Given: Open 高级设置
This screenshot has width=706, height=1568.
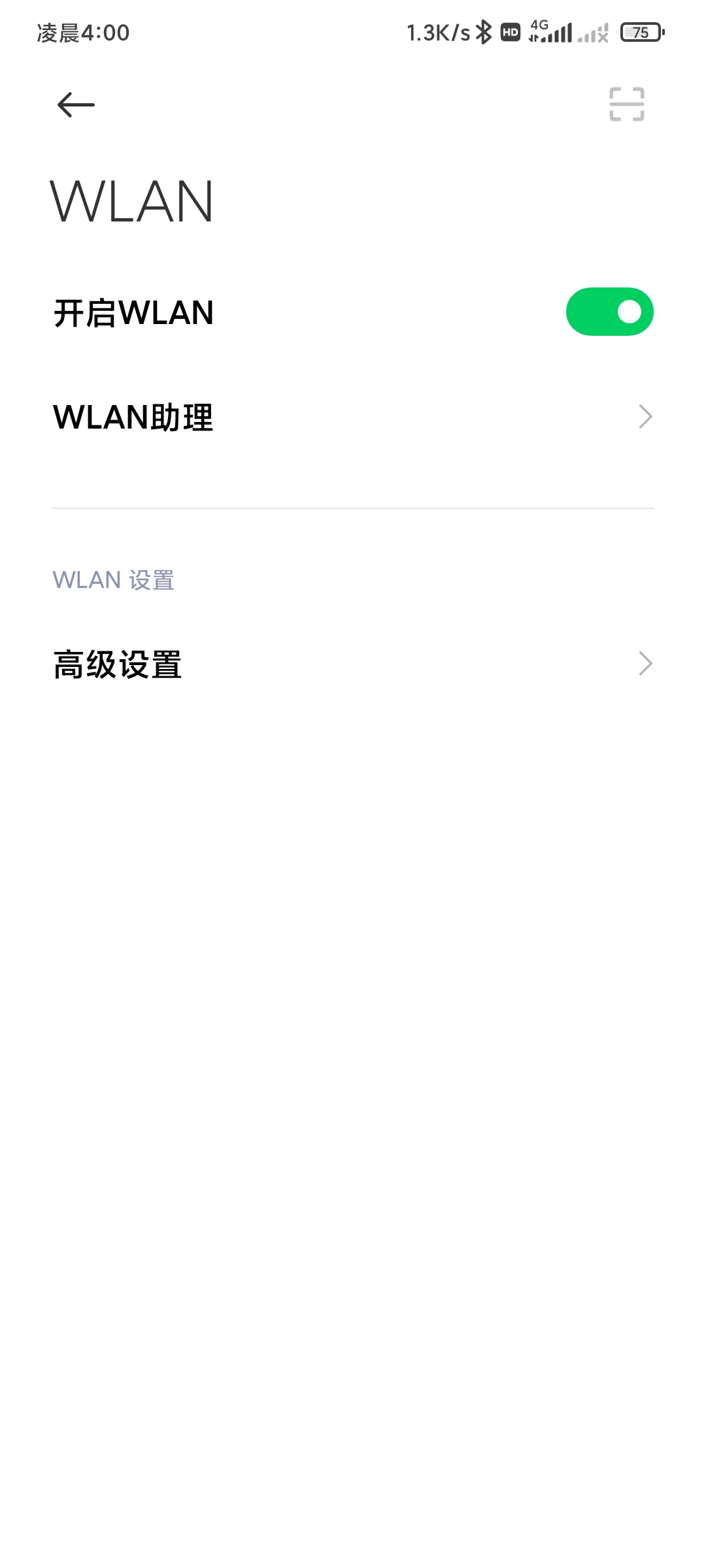Looking at the screenshot, I should 353,664.
